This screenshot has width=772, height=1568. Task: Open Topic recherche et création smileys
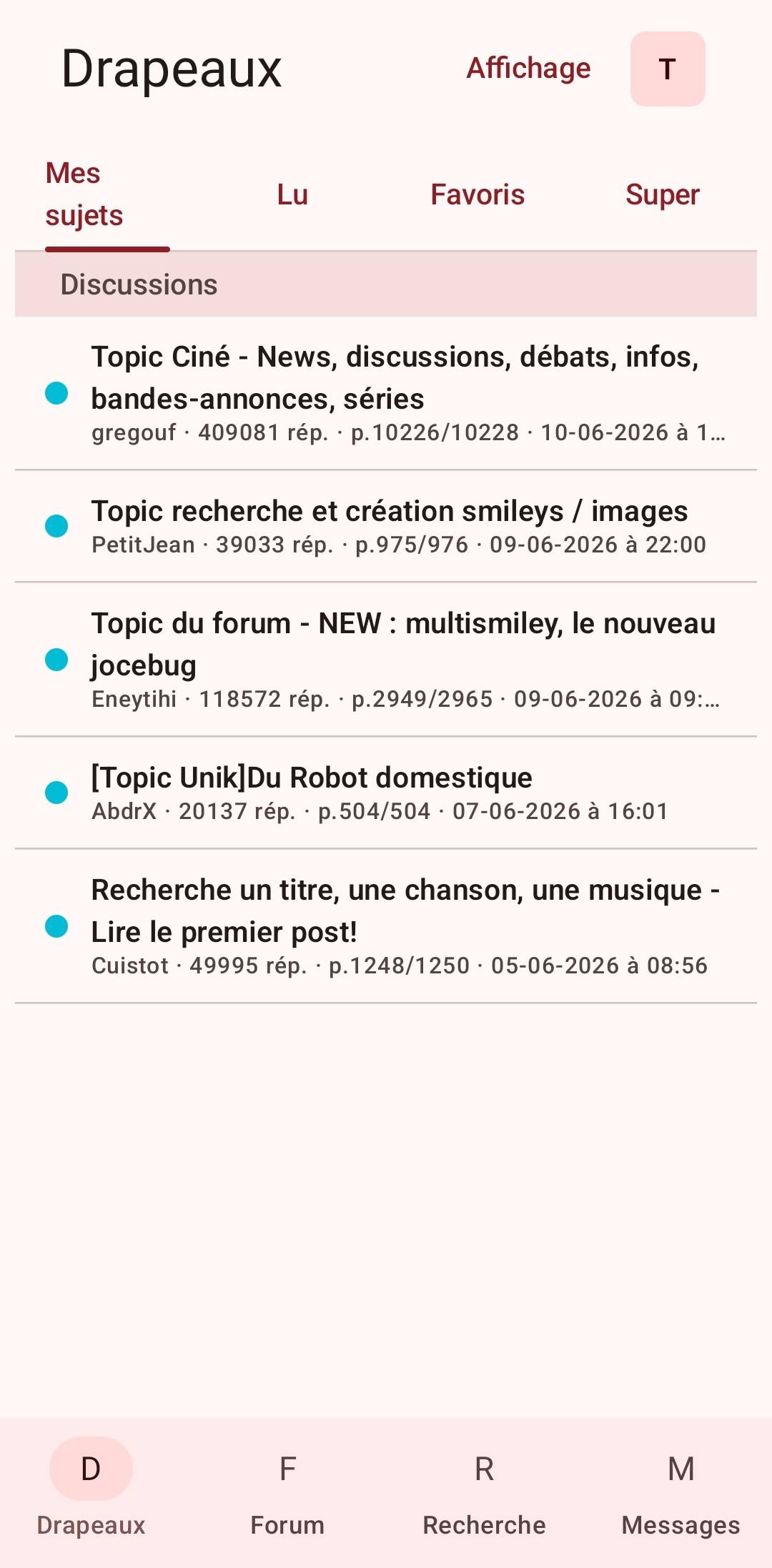tap(386, 527)
